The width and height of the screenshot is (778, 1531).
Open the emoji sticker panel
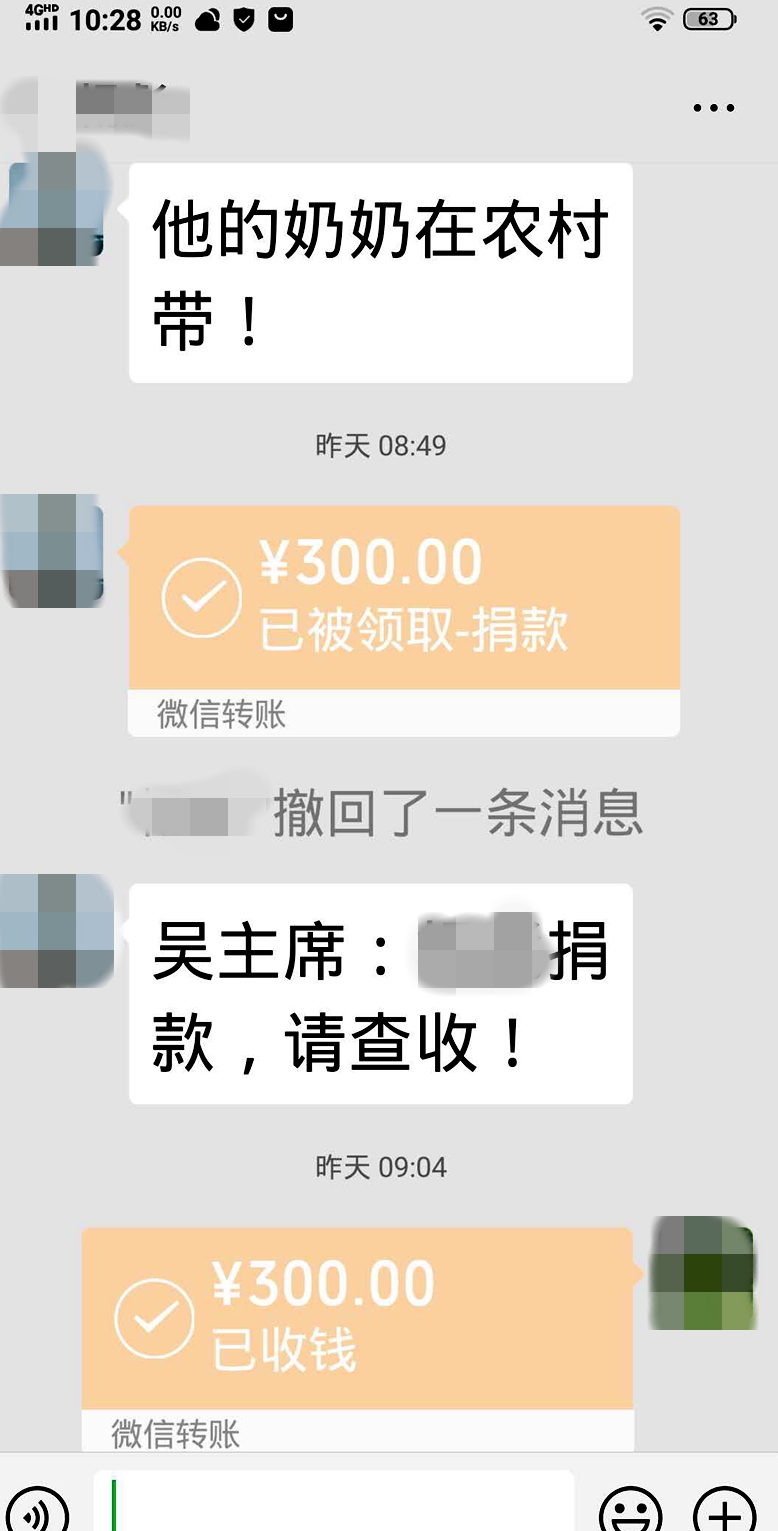click(630, 1512)
